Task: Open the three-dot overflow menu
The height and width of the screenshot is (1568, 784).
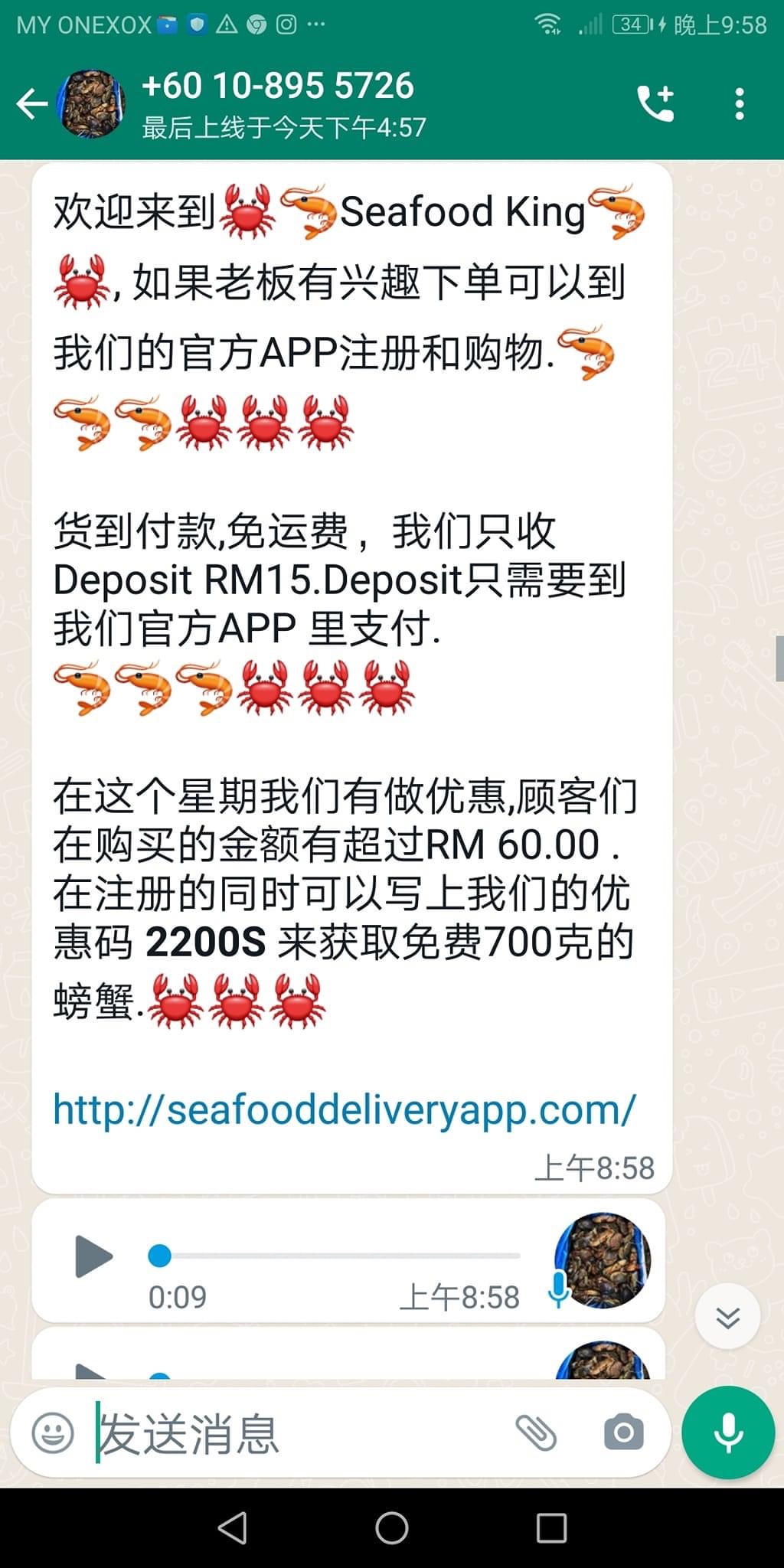Action: click(x=739, y=103)
